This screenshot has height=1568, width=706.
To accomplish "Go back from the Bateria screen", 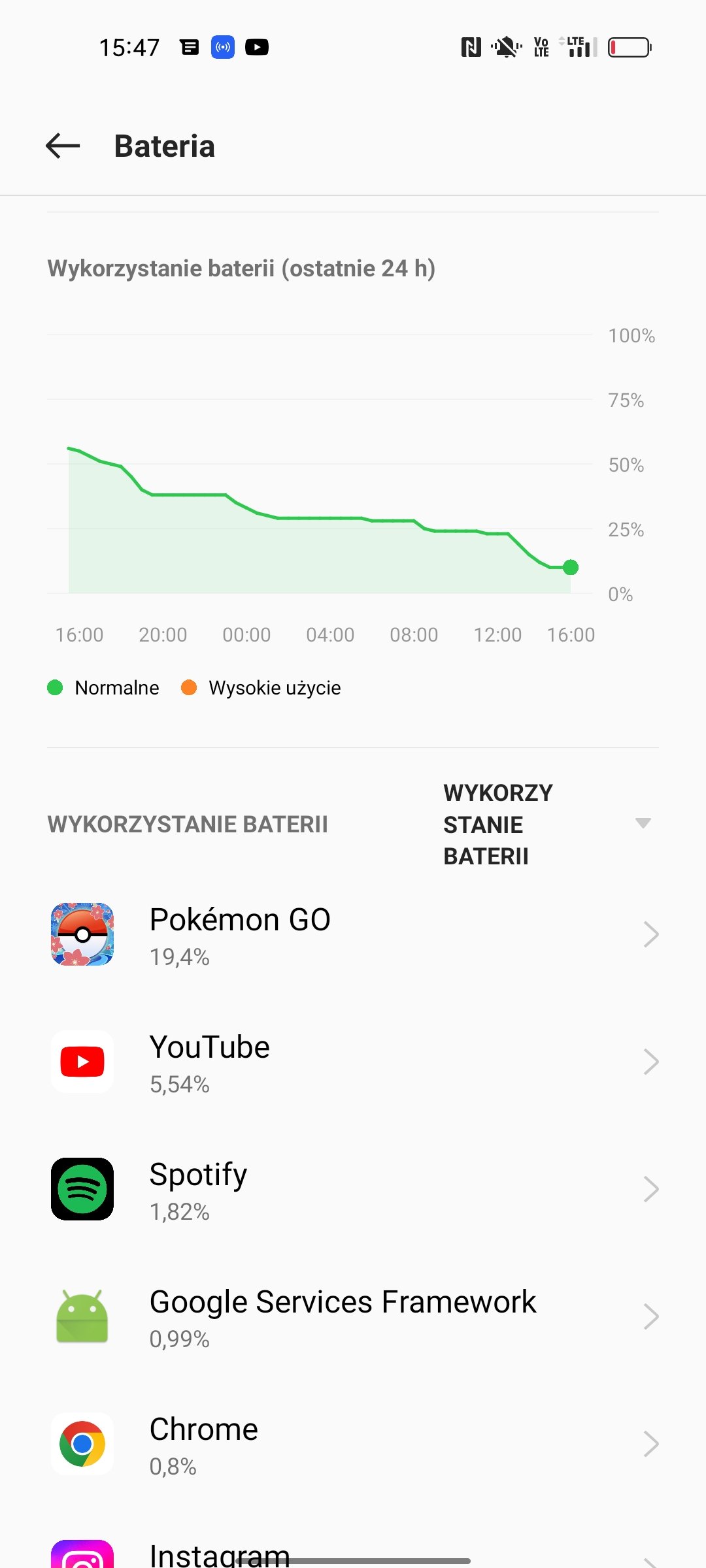I will click(63, 146).
